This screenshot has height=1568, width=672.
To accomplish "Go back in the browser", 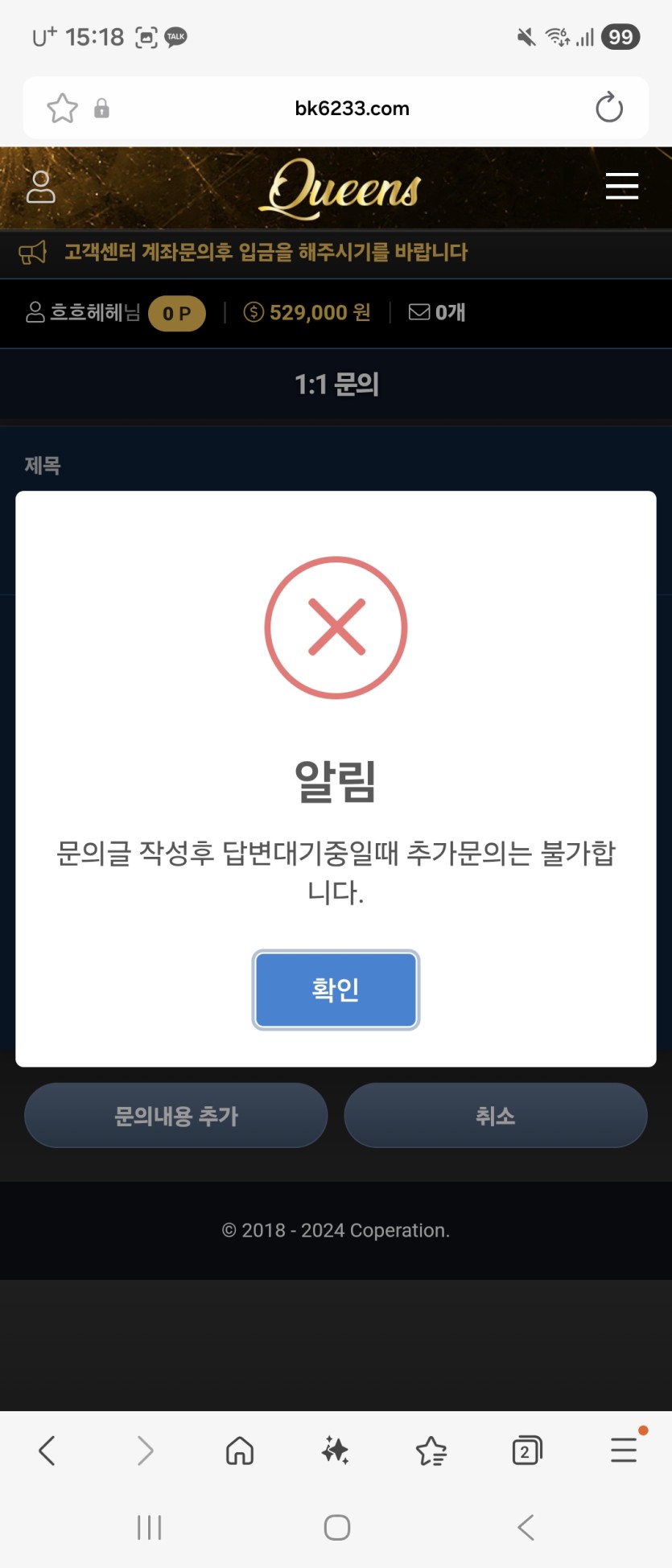I will (x=47, y=1451).
